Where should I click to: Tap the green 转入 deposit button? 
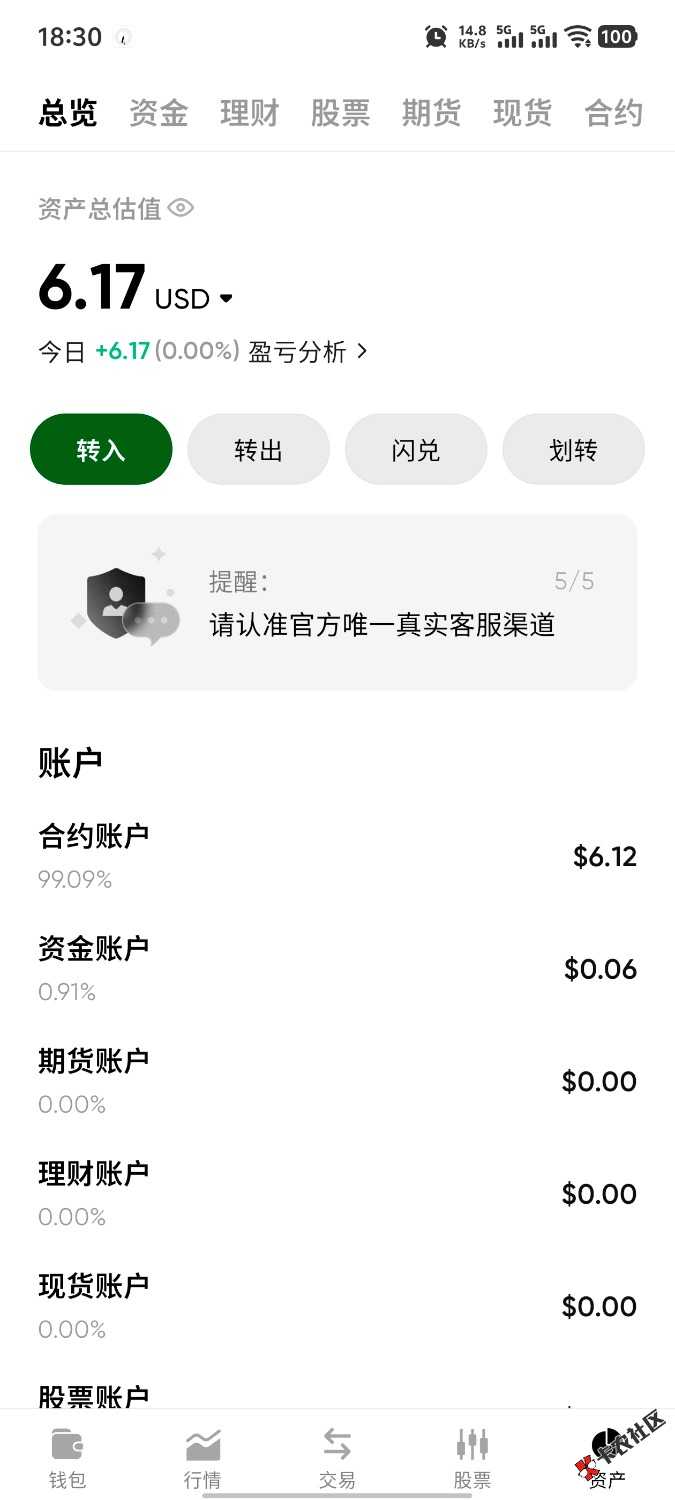(x=101, y=450)
